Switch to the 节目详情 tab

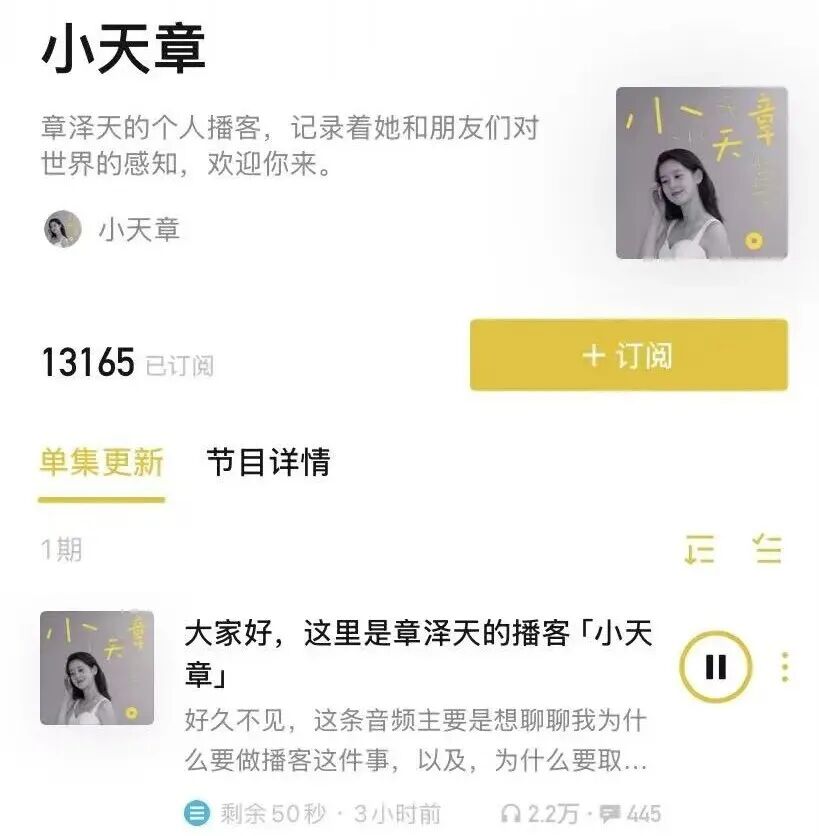(x=268, y=462)
